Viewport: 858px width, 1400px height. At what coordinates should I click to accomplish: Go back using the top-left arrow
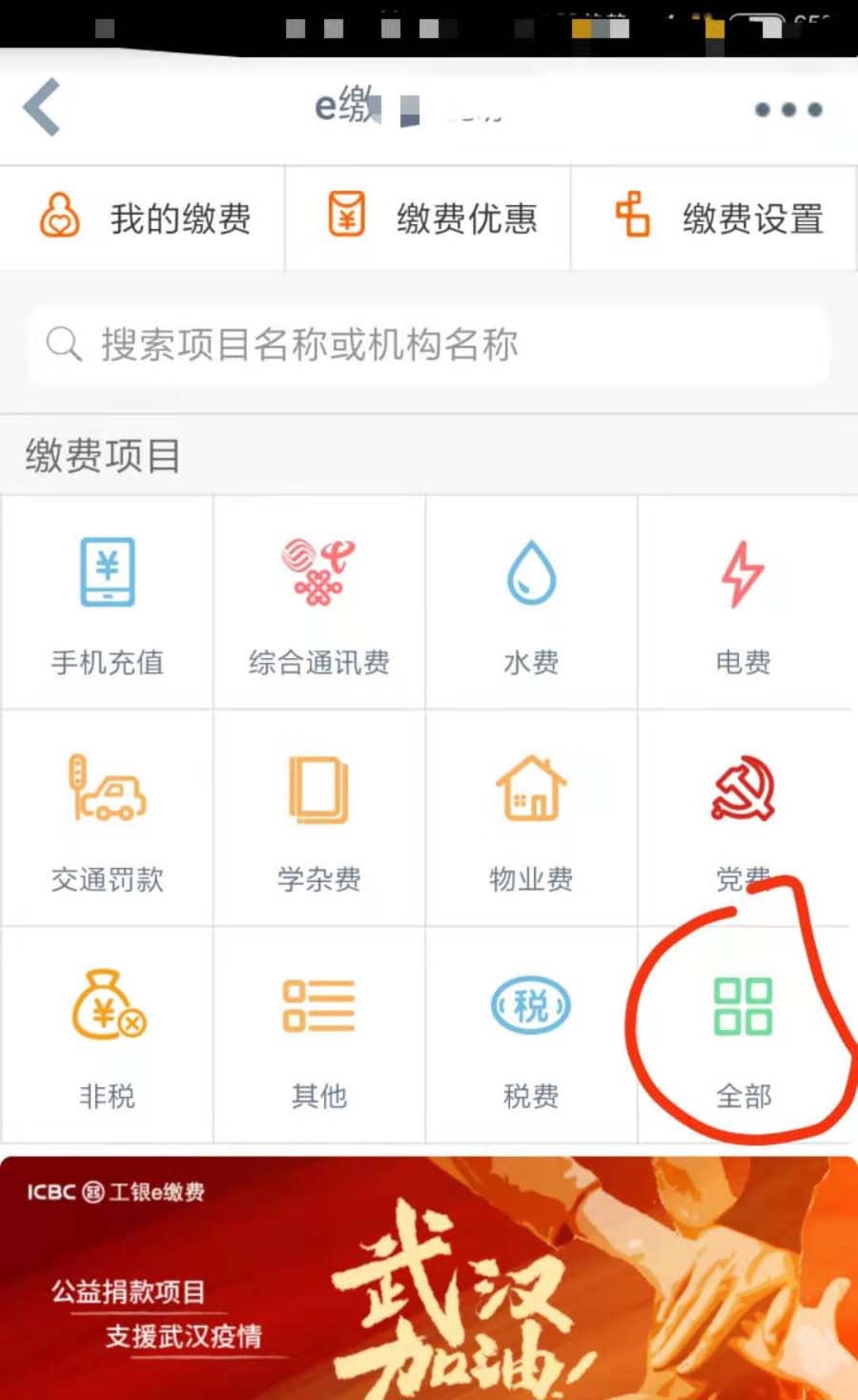tap(43, 107)
